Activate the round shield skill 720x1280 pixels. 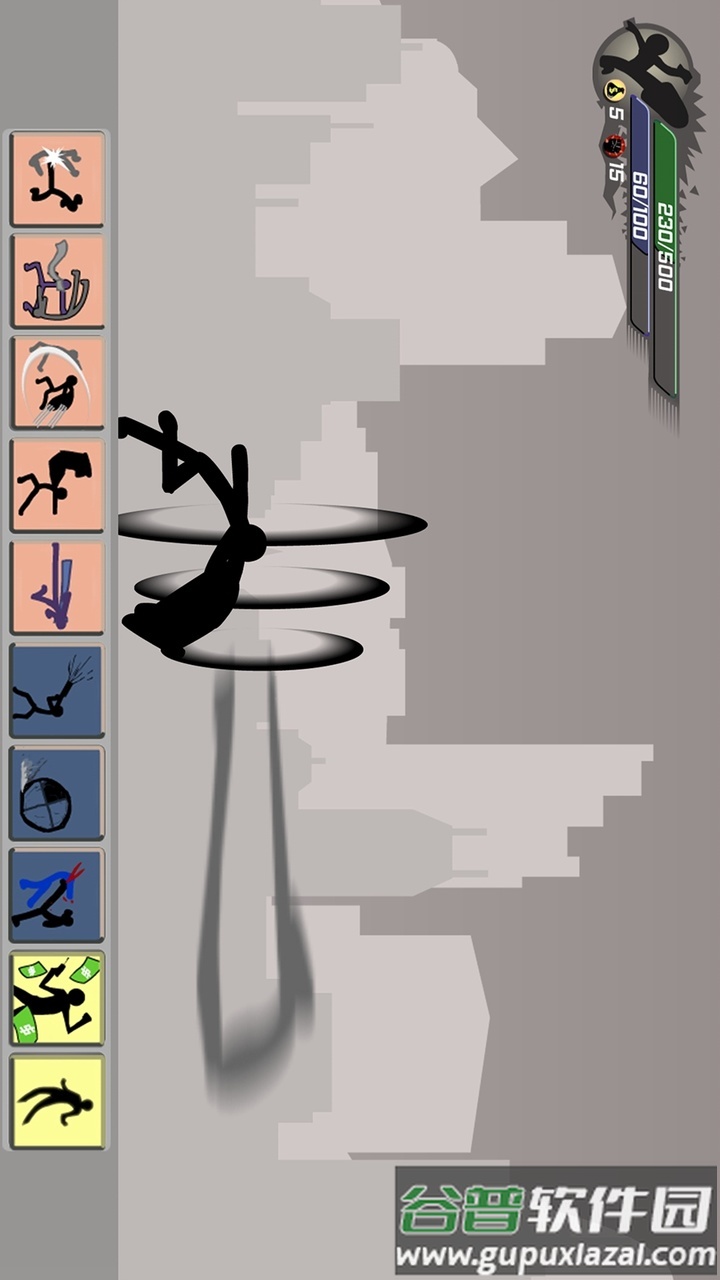(x=57, y=794)
